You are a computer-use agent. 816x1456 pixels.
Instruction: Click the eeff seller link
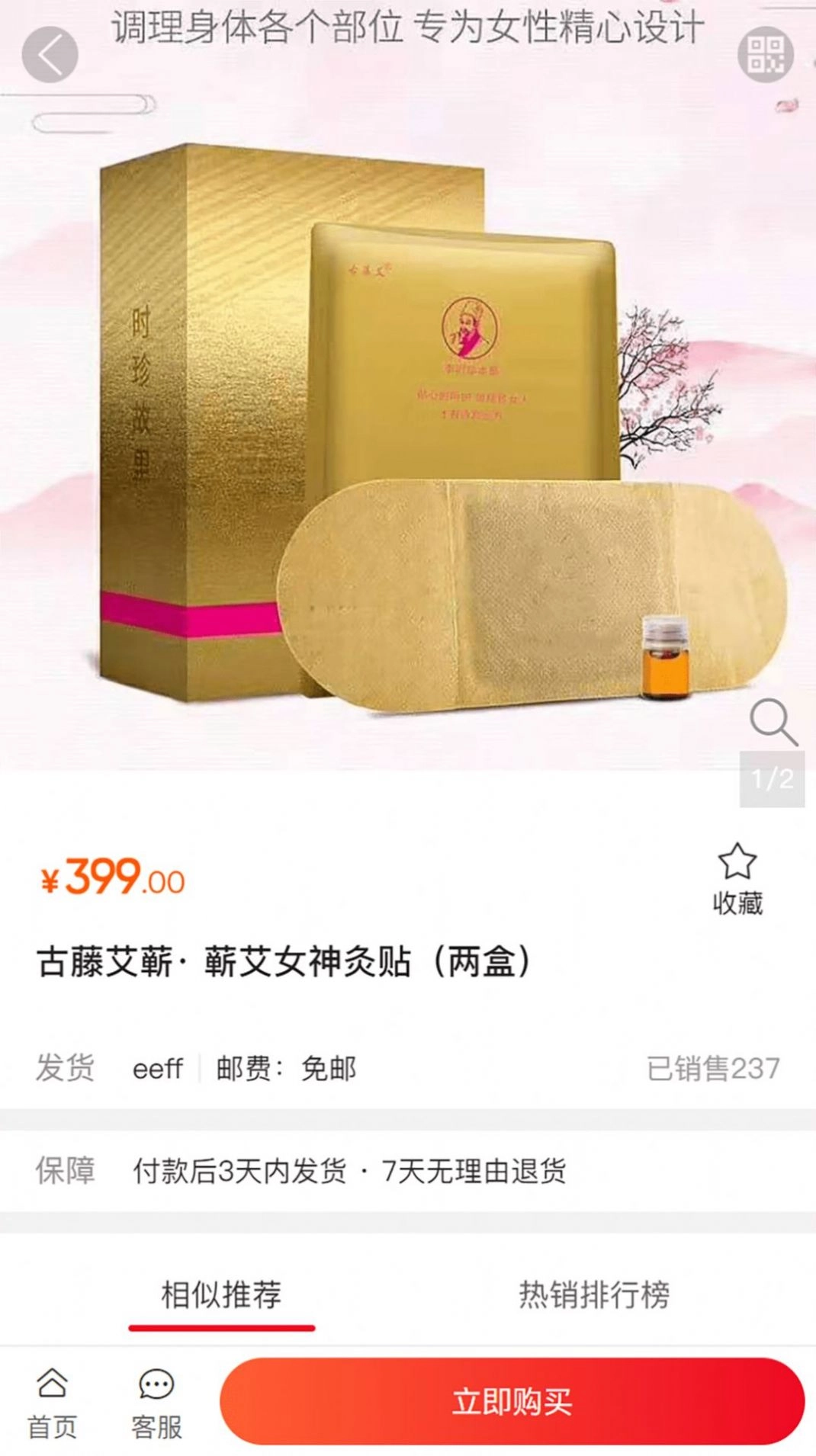155,1070
